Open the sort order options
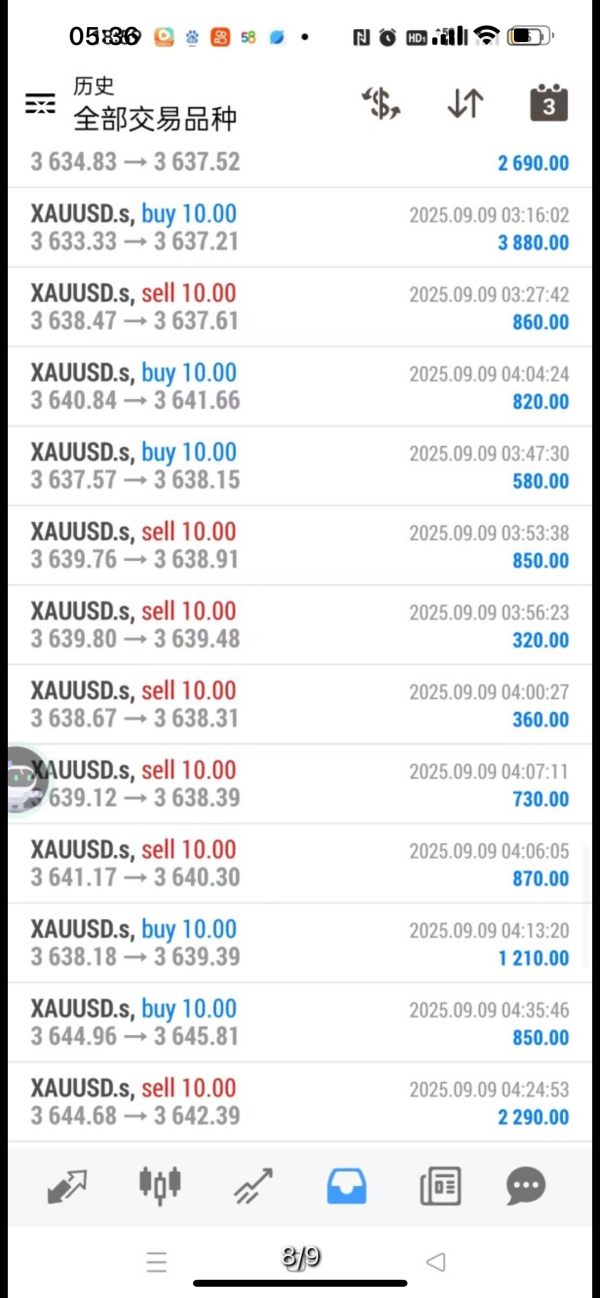The width and height of the screenshot is (600, 1298). coord(465,104)
